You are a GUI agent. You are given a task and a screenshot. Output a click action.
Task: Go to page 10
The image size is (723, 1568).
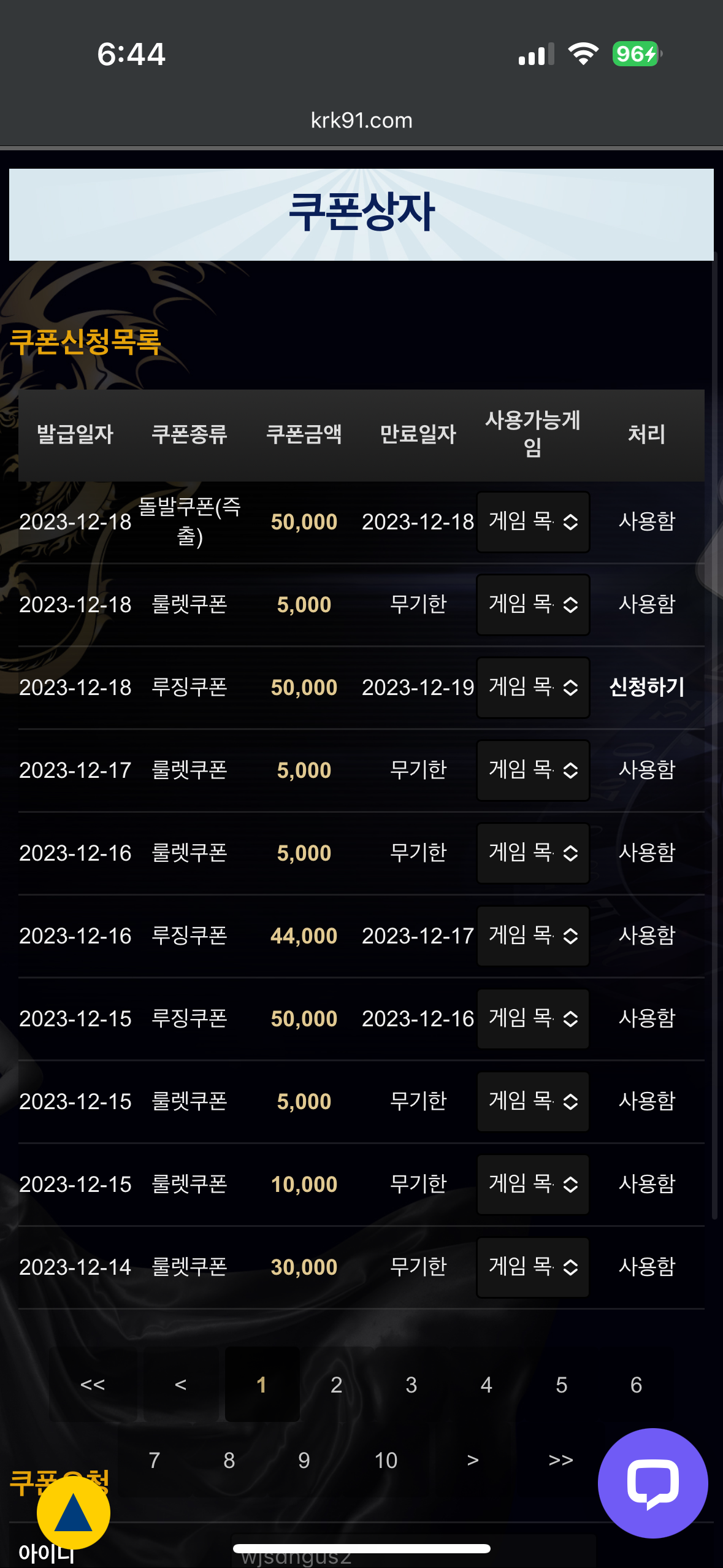tap(386, 1460)
